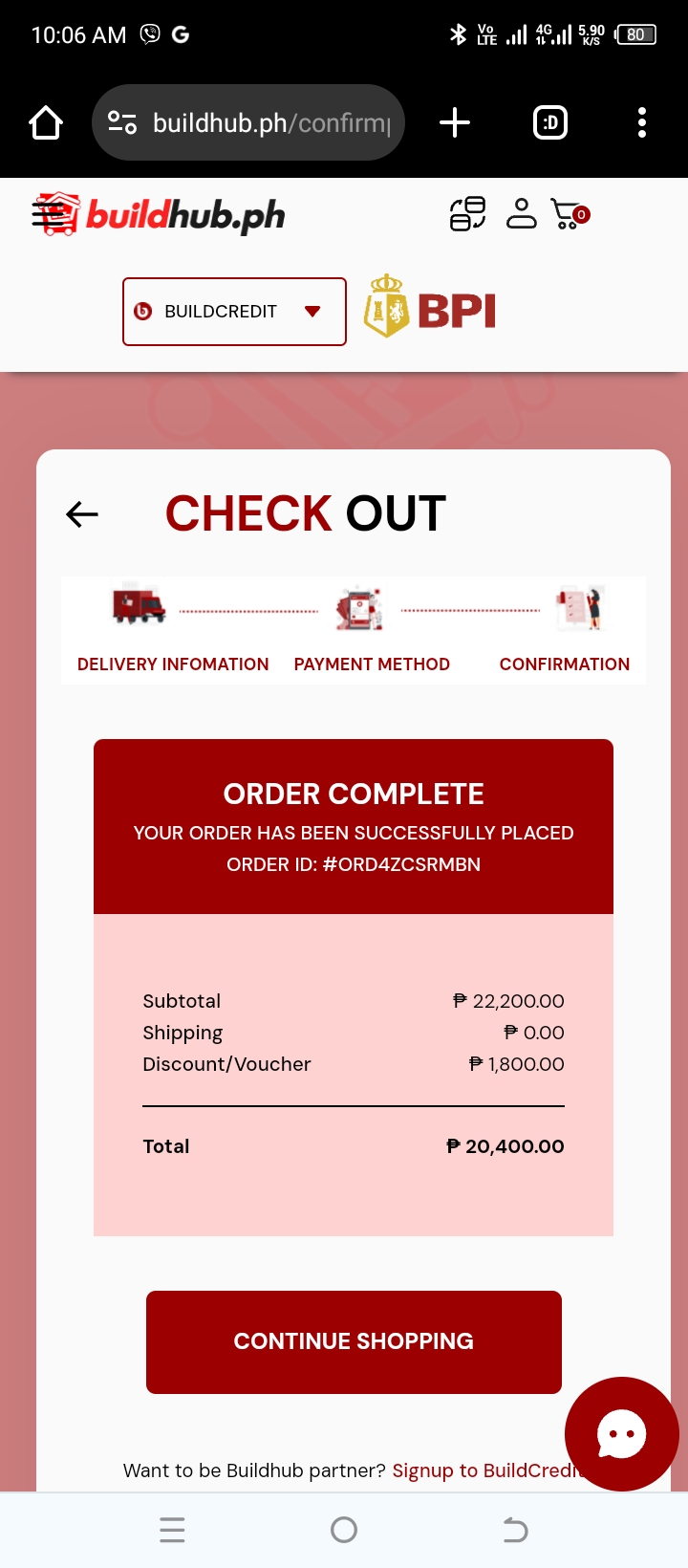Image resolution: width=688 pixels, height=1568 pixels.
Task: Open the compare items icon
Action: pyautogui.click(x=467, y=214)
